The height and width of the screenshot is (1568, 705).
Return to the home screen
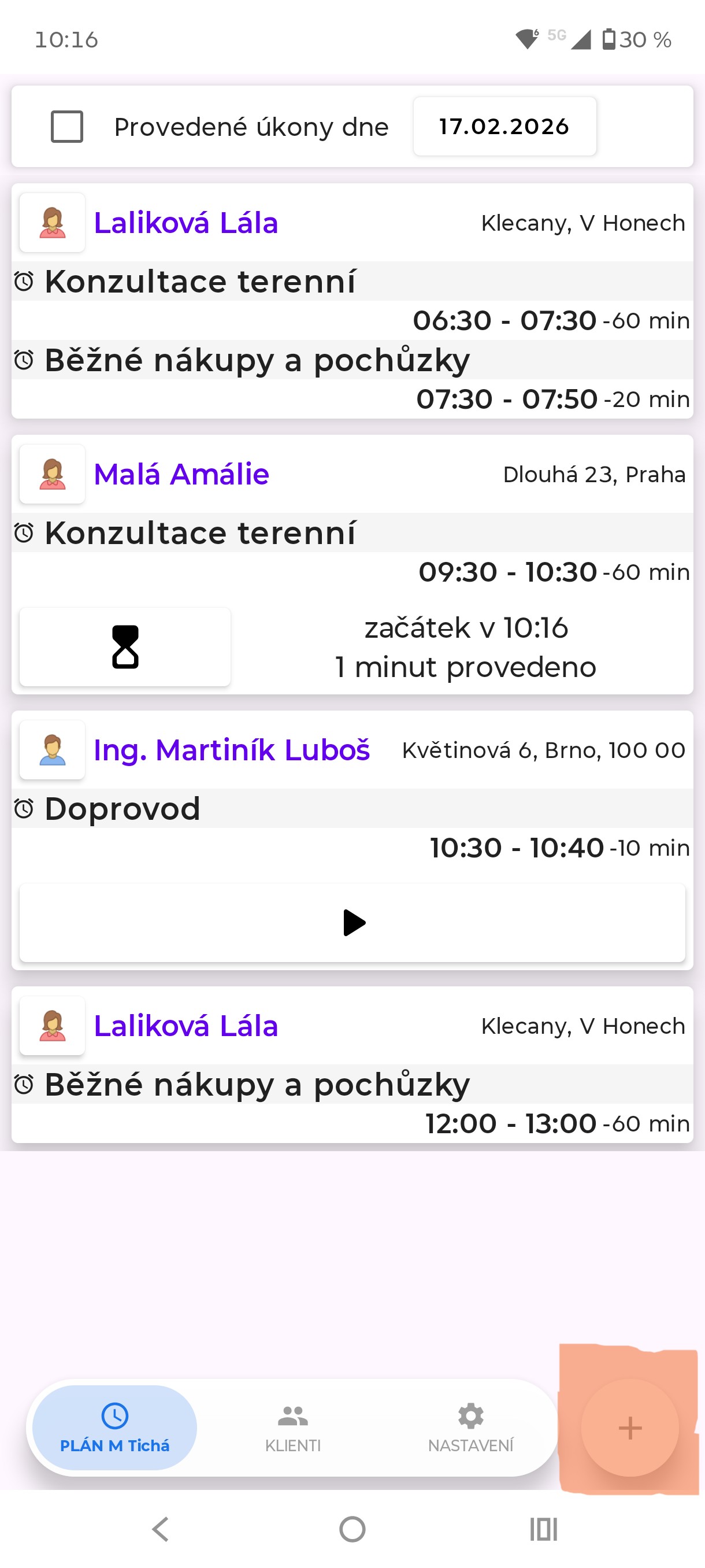point(352,1529)
